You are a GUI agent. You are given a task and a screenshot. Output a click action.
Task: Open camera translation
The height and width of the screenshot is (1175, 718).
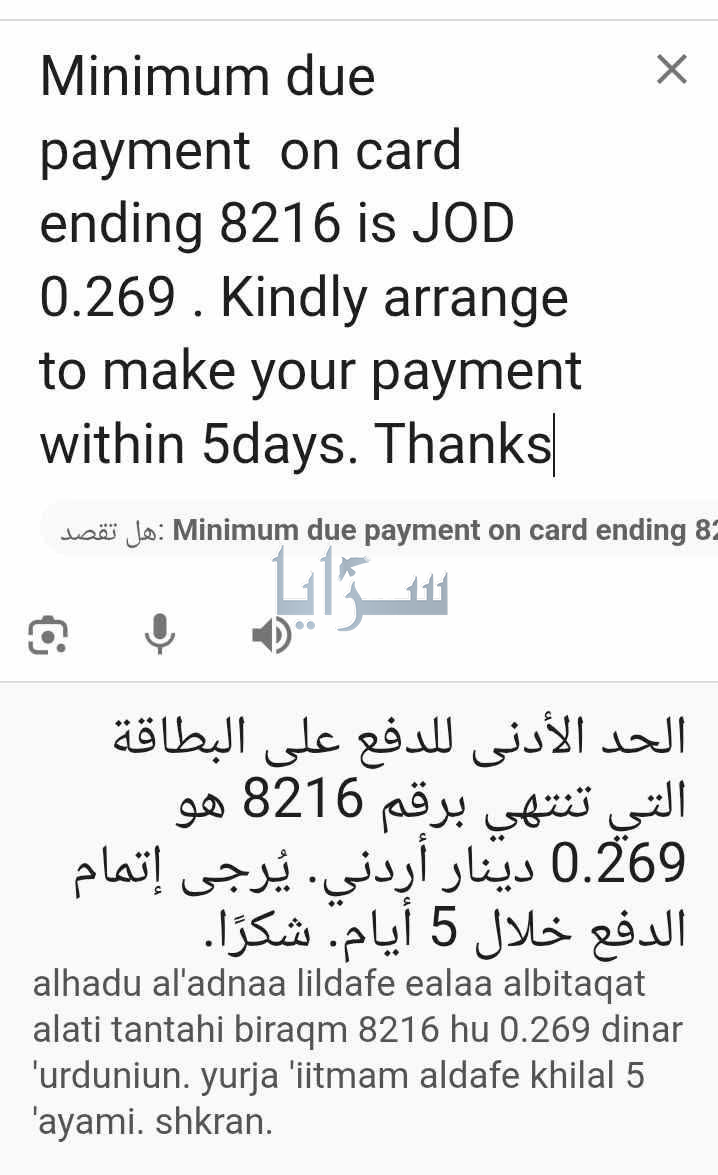48,635
